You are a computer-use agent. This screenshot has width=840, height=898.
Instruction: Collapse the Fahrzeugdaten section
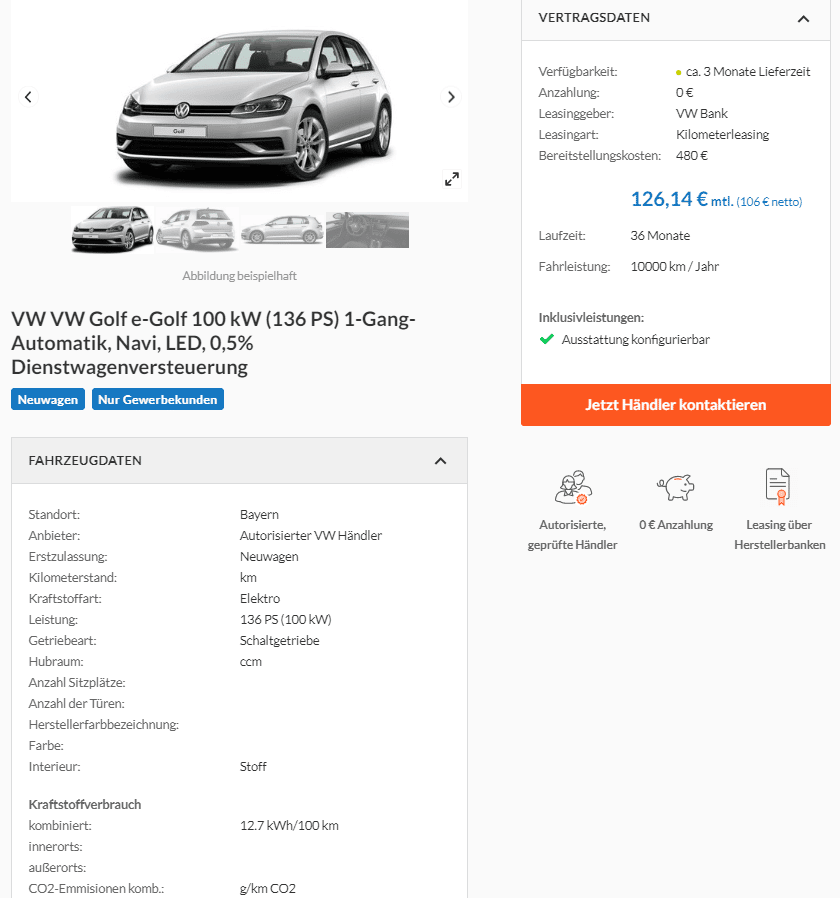click(x=440, y=461)
